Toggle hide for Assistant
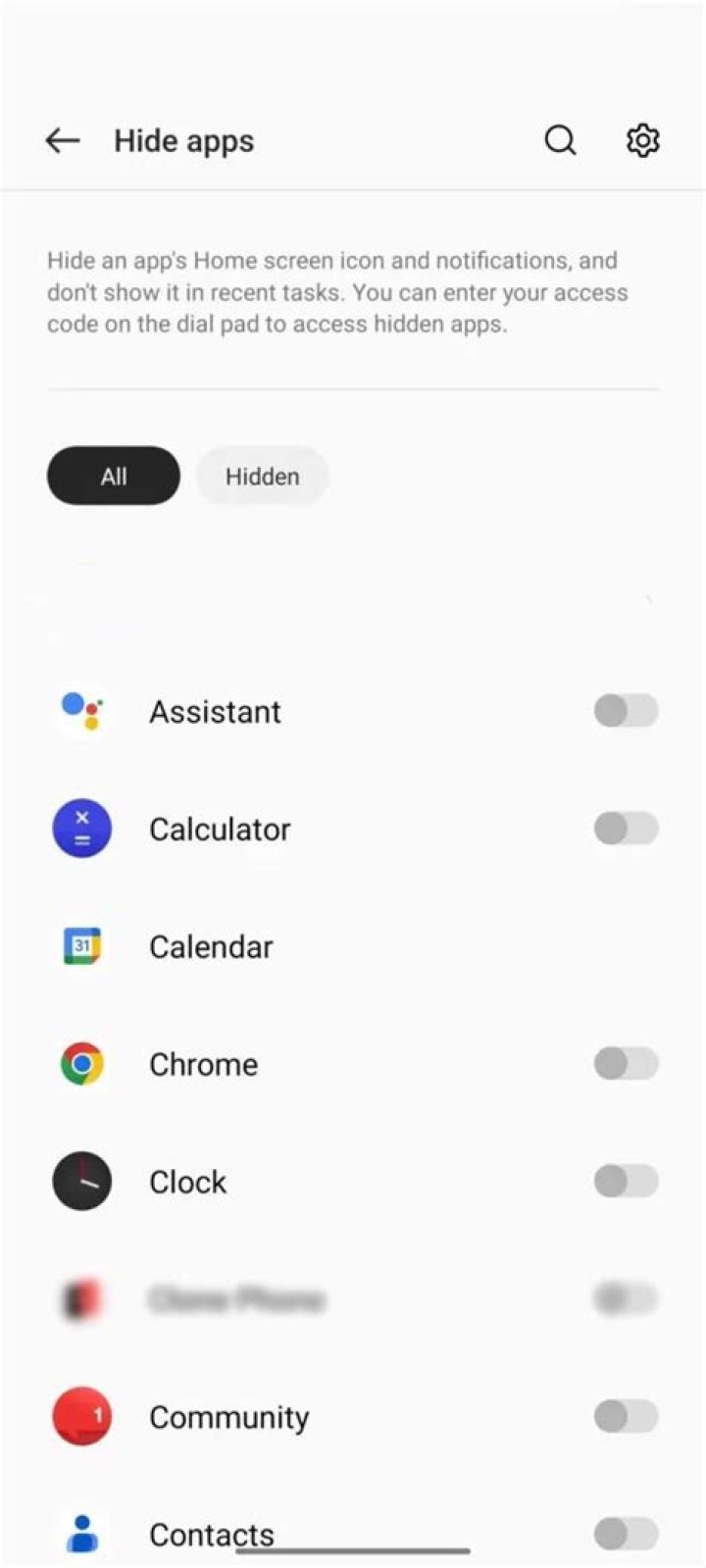Screen dimensions: 706x1568 coord(625,711)
